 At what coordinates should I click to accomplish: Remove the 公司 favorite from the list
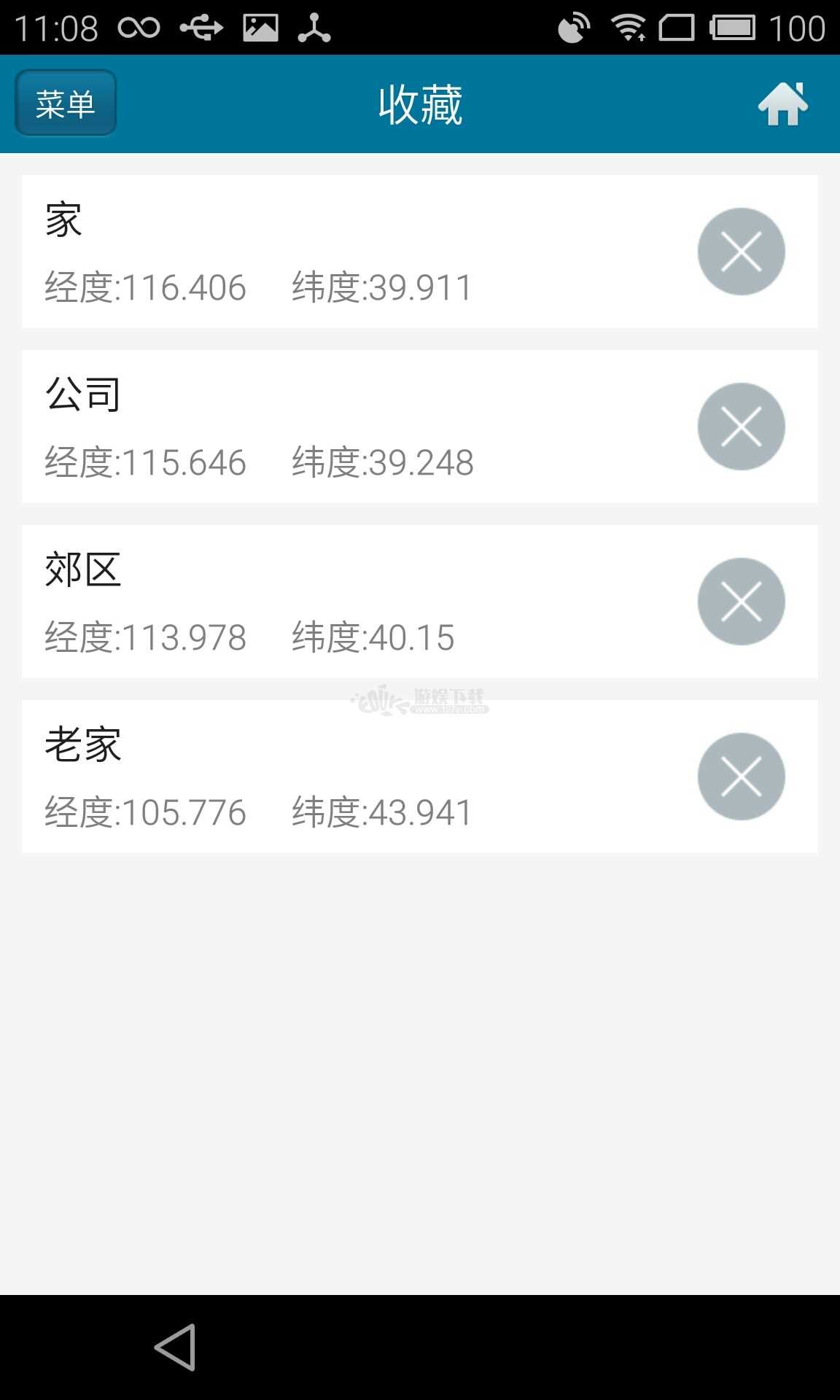point(741,426)
